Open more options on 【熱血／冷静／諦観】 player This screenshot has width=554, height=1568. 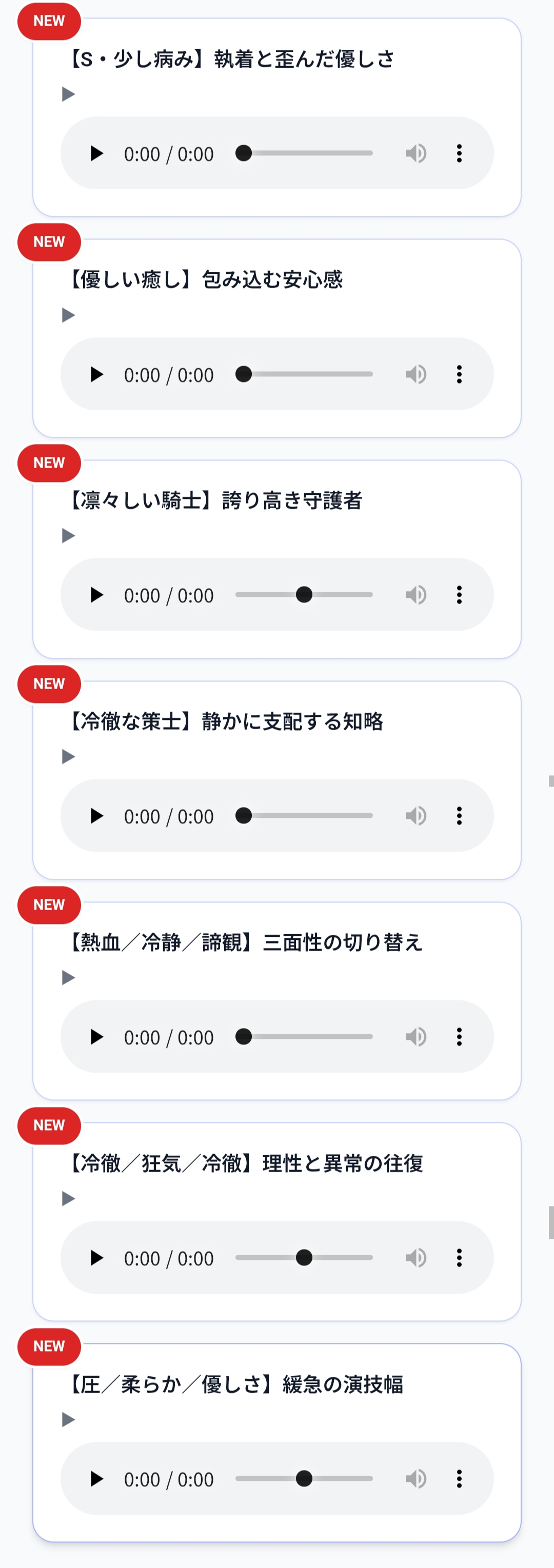(x=459, y=1037)
